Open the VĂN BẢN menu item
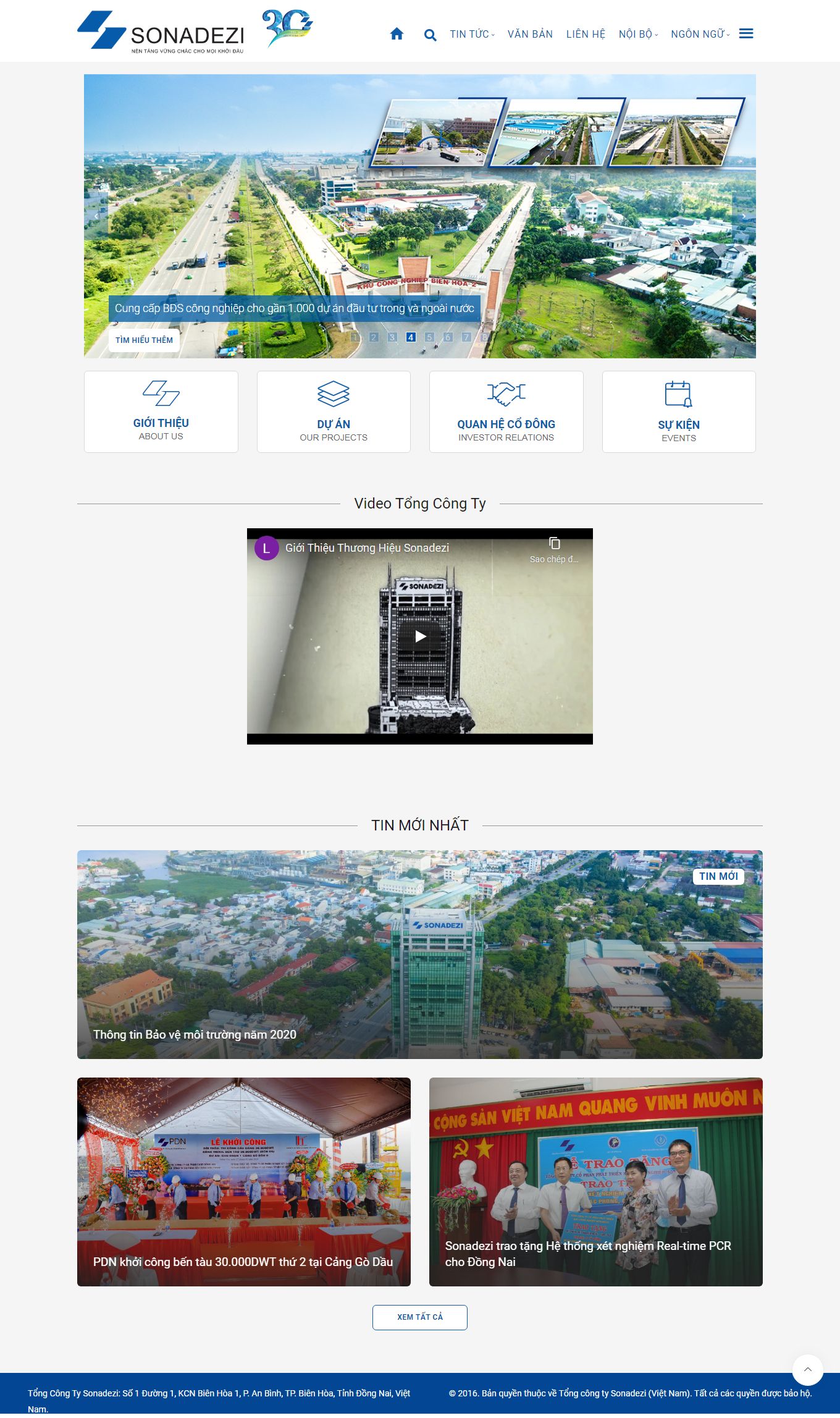840x1418 pixels. (x=529, y=34)
